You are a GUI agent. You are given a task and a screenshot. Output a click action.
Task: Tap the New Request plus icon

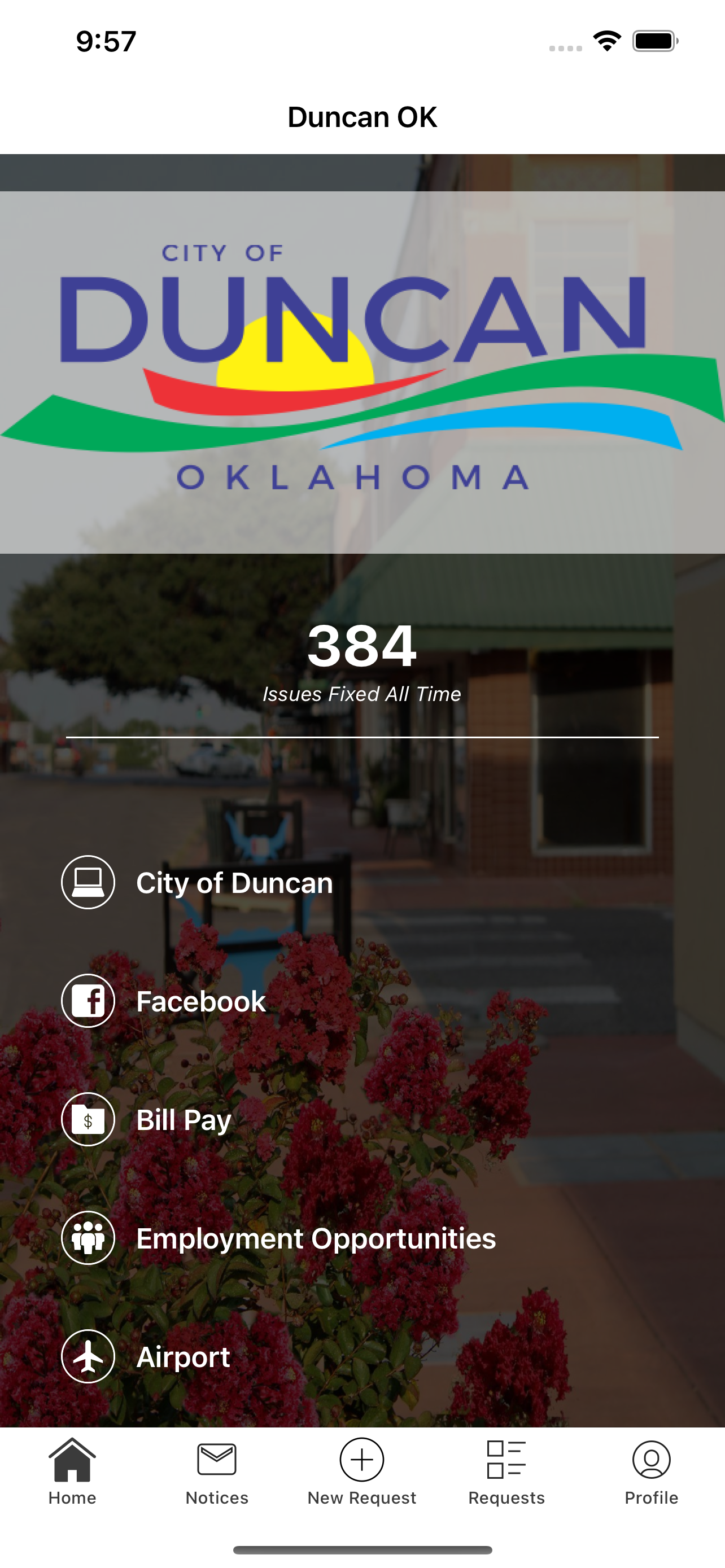pyautogui.click(x=361, y=1459)
